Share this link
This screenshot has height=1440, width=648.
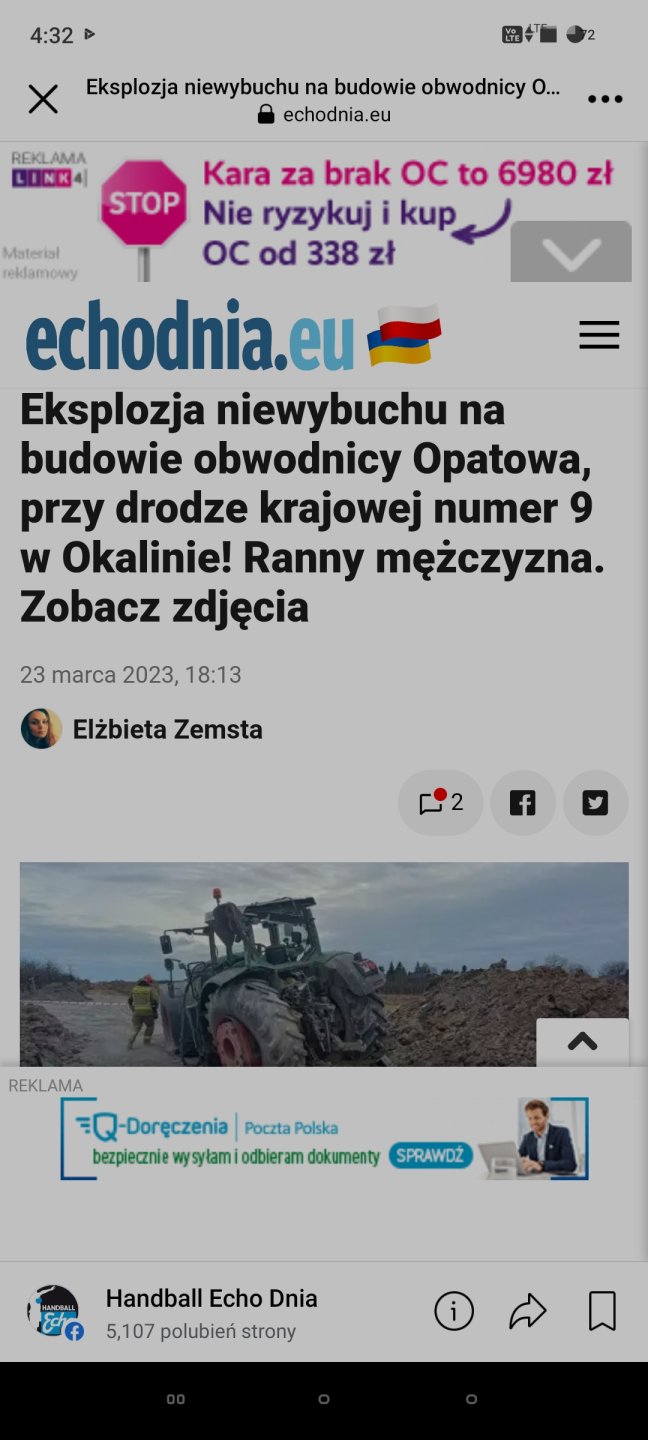point(528,1311)
